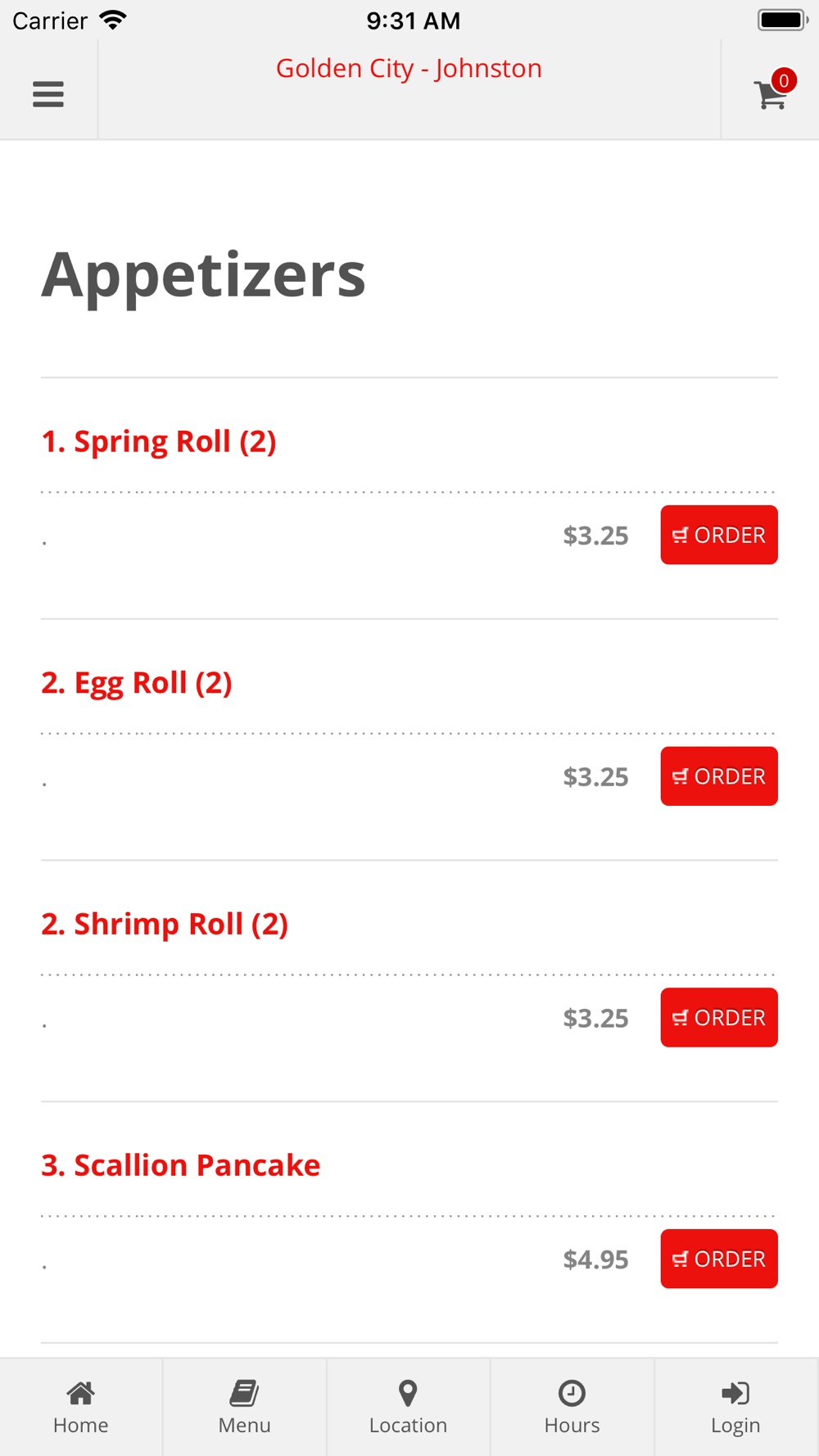Screen dimensions: 819x1456
Task: Order the Shrimp Roll (2)
Action: click(x=719, y=1017)
